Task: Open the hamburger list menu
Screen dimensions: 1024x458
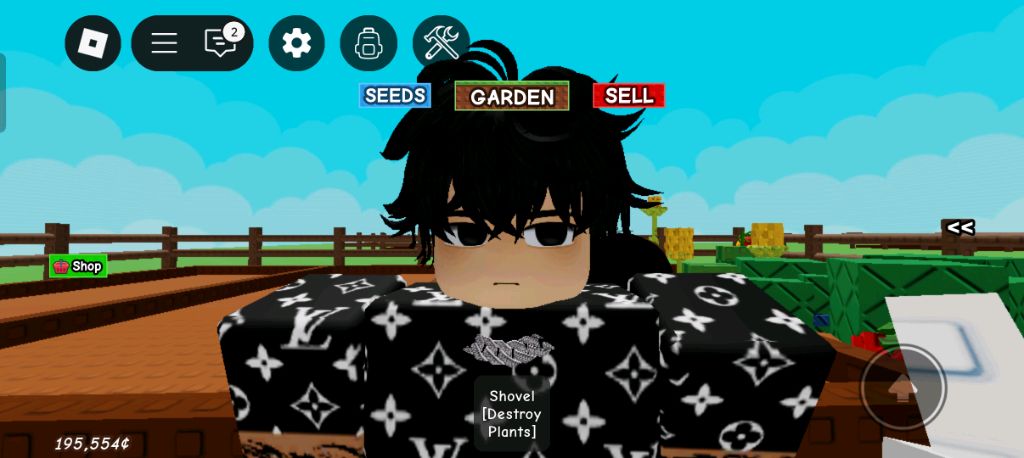Action: (x=164, y=43)
